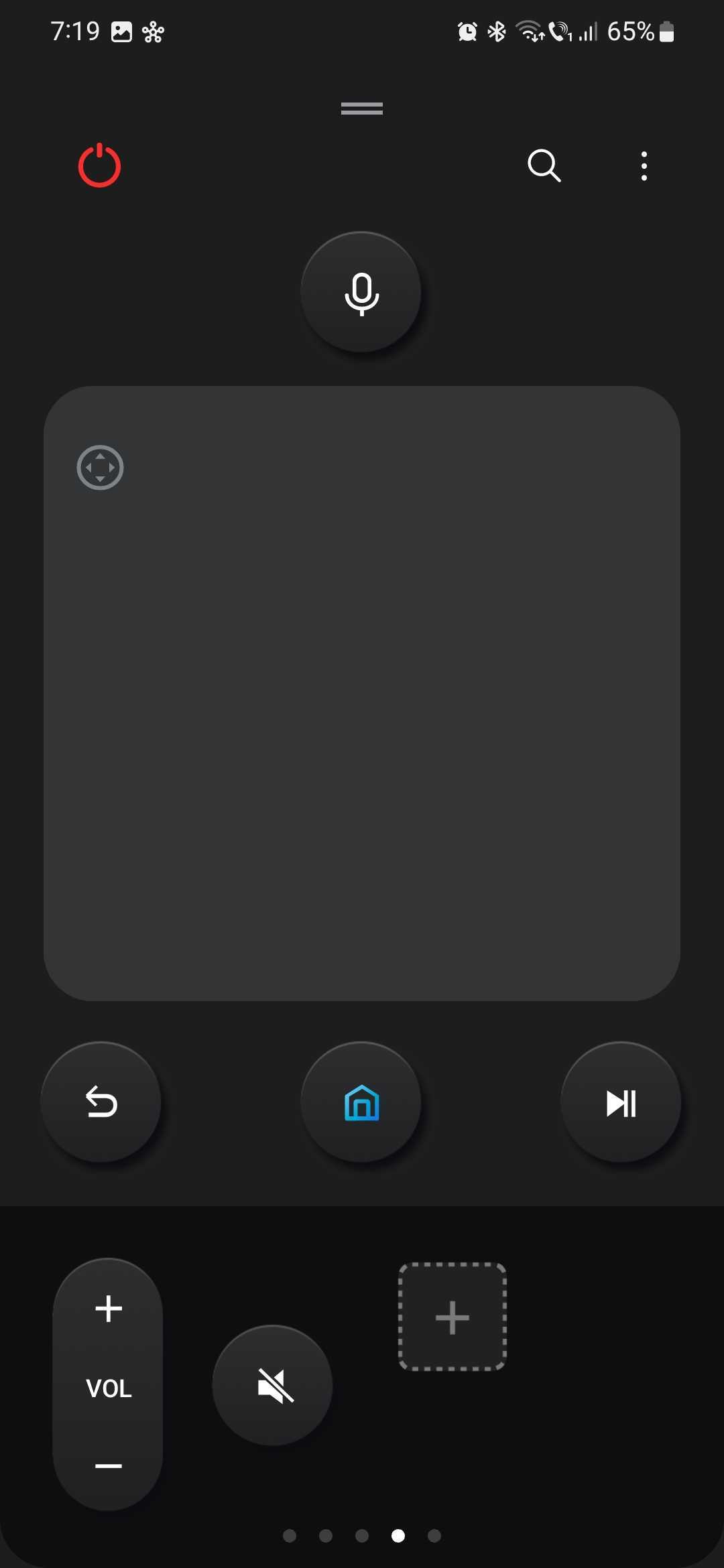Mute the TV sound

273,1385
